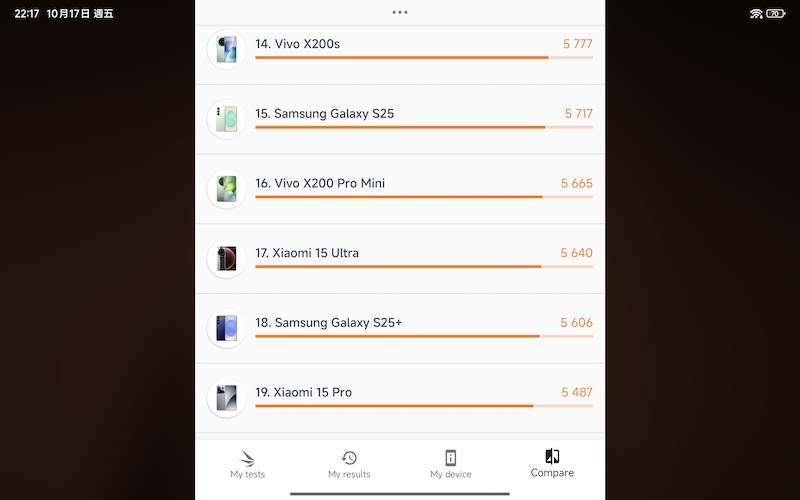This screenshot has height=500, width=800.
Task: View Samsung Galaxy S25 score details
Action: (x=400, y=118)
